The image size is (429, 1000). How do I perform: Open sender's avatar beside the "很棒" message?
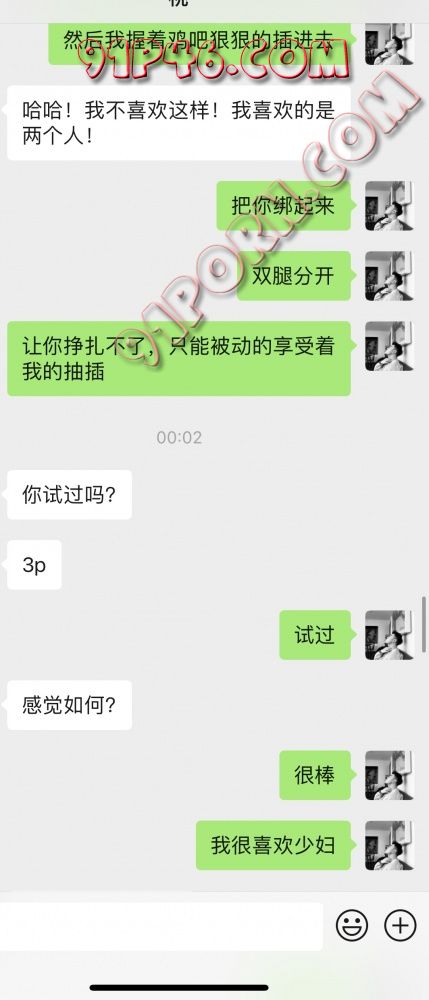(389, 775)
